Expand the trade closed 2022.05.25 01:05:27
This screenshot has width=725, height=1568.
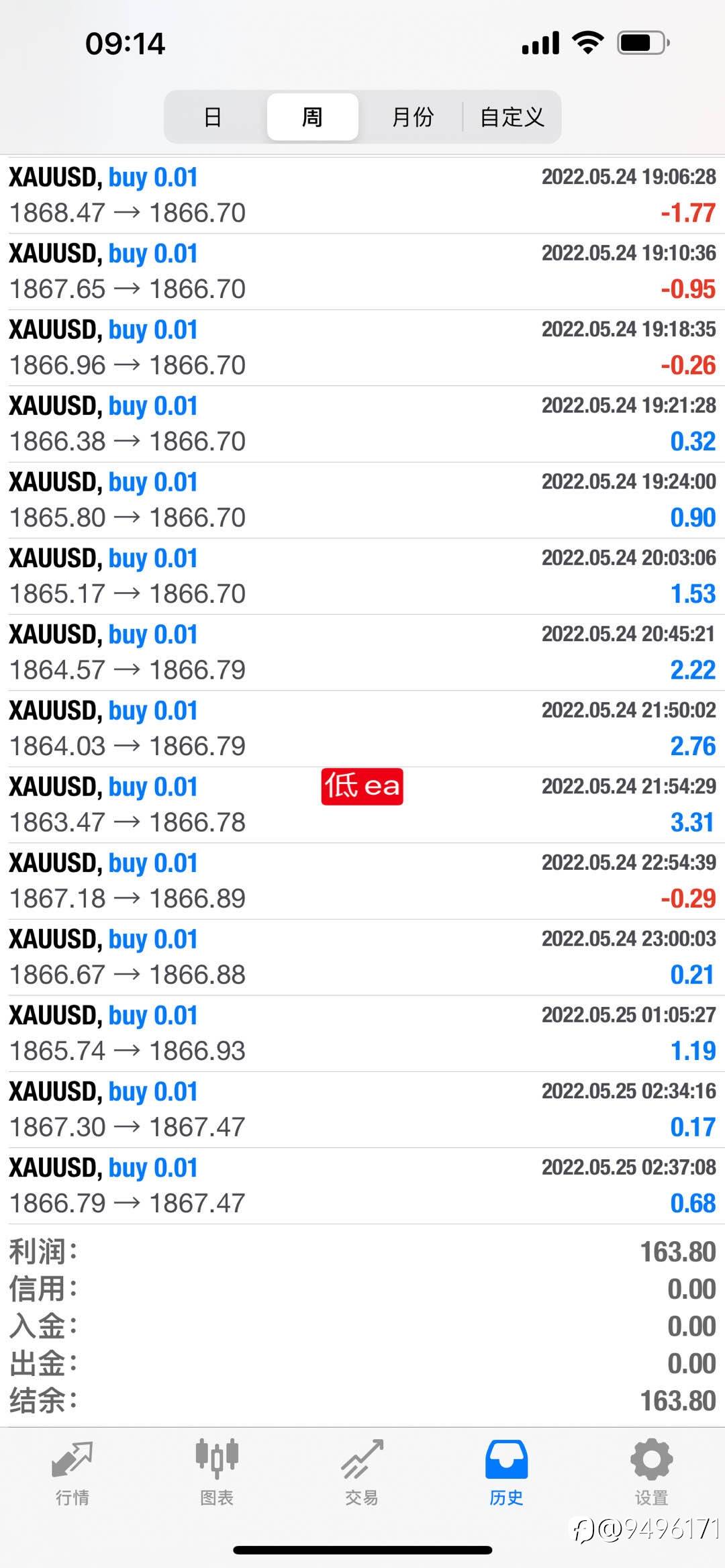[x=362, y=1033]
